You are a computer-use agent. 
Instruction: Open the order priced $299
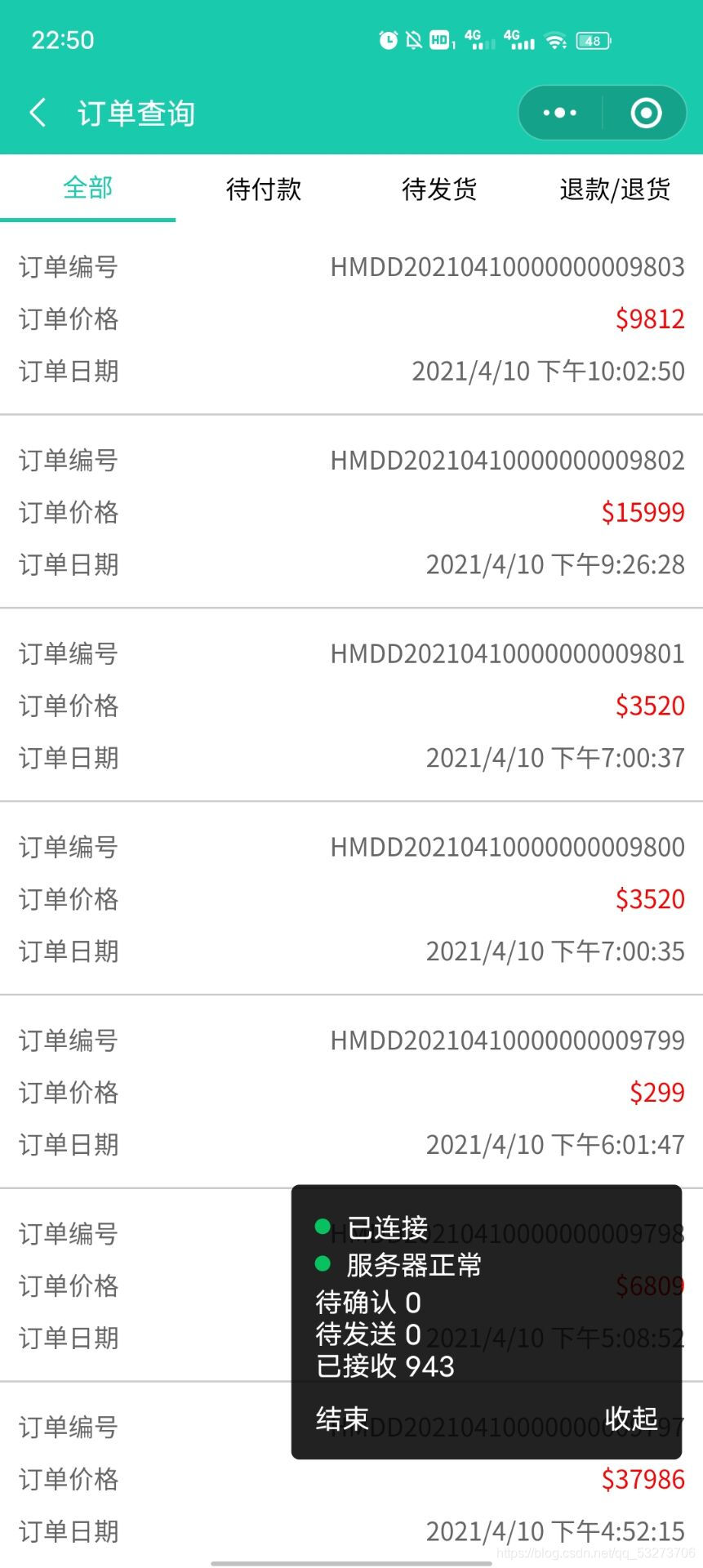point(351,1093)
